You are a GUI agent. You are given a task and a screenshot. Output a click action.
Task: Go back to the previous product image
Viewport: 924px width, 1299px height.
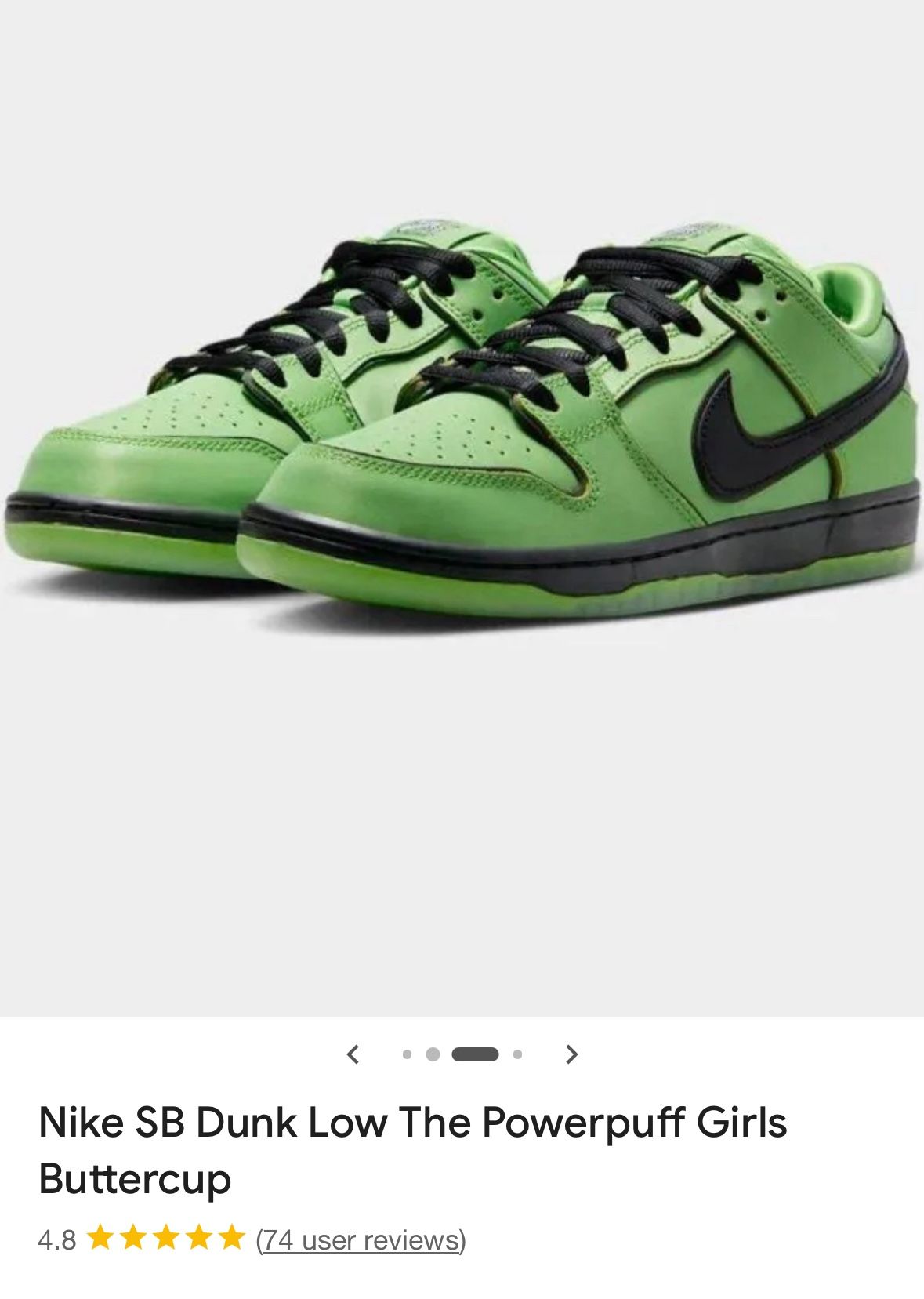pyautogui.click(x=352, y=1054)
